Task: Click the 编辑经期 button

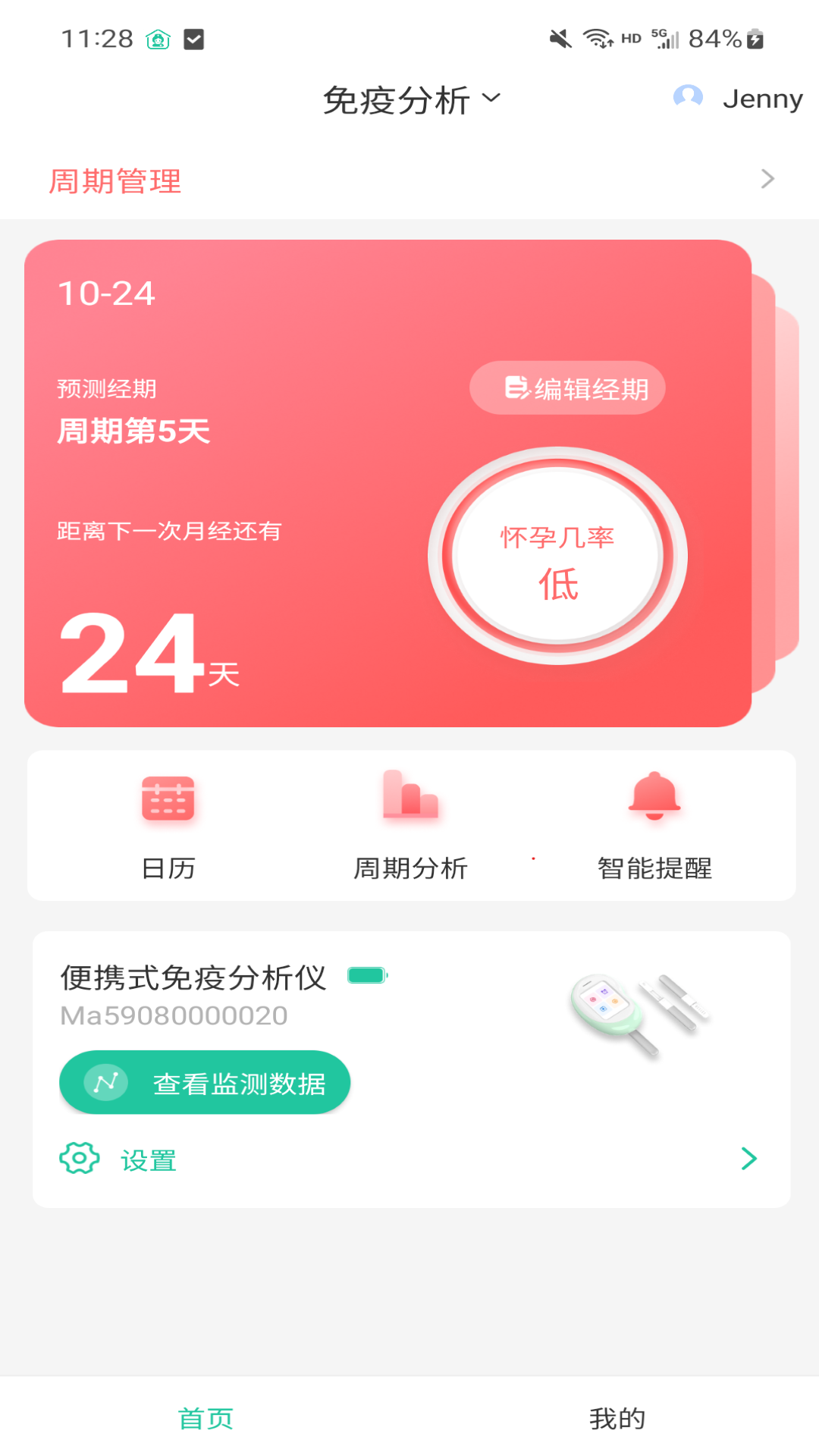Action: [x=568, y=388]
